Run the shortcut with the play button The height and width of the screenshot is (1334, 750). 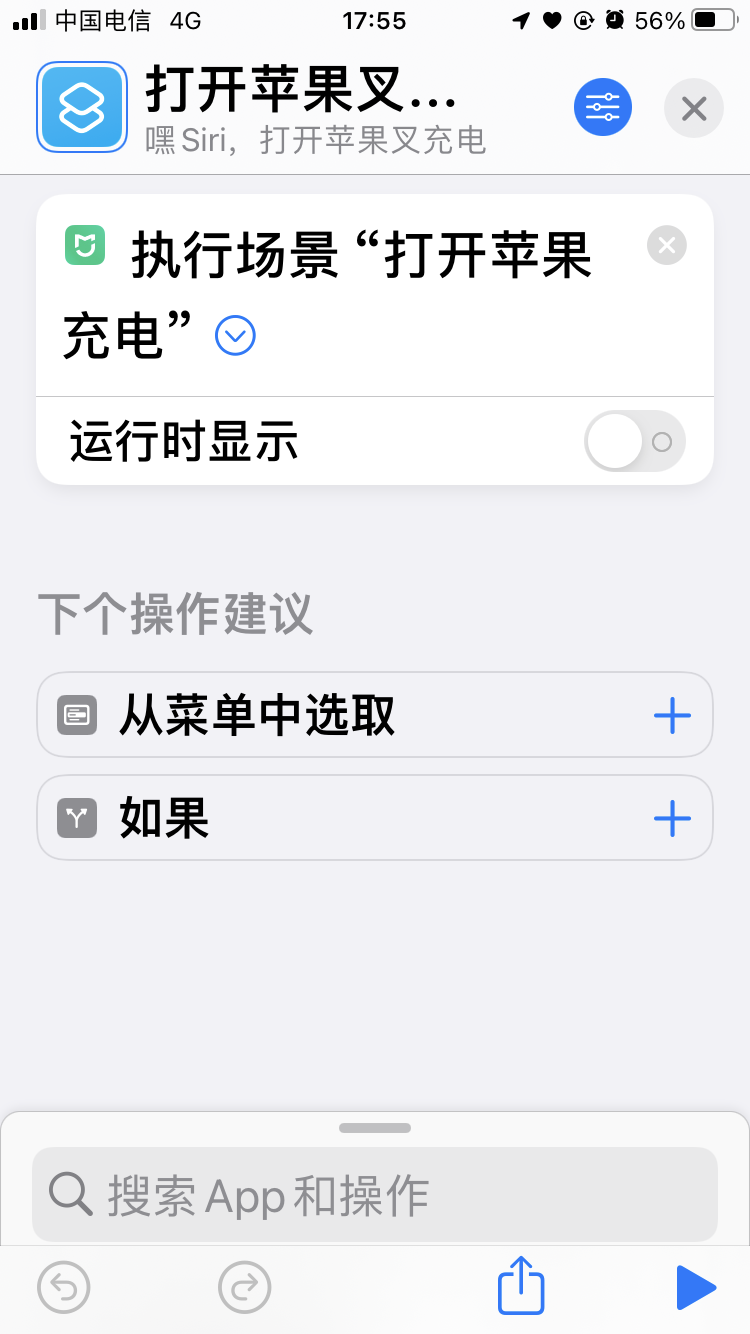pyautogui.click(x=696, y=1287)
